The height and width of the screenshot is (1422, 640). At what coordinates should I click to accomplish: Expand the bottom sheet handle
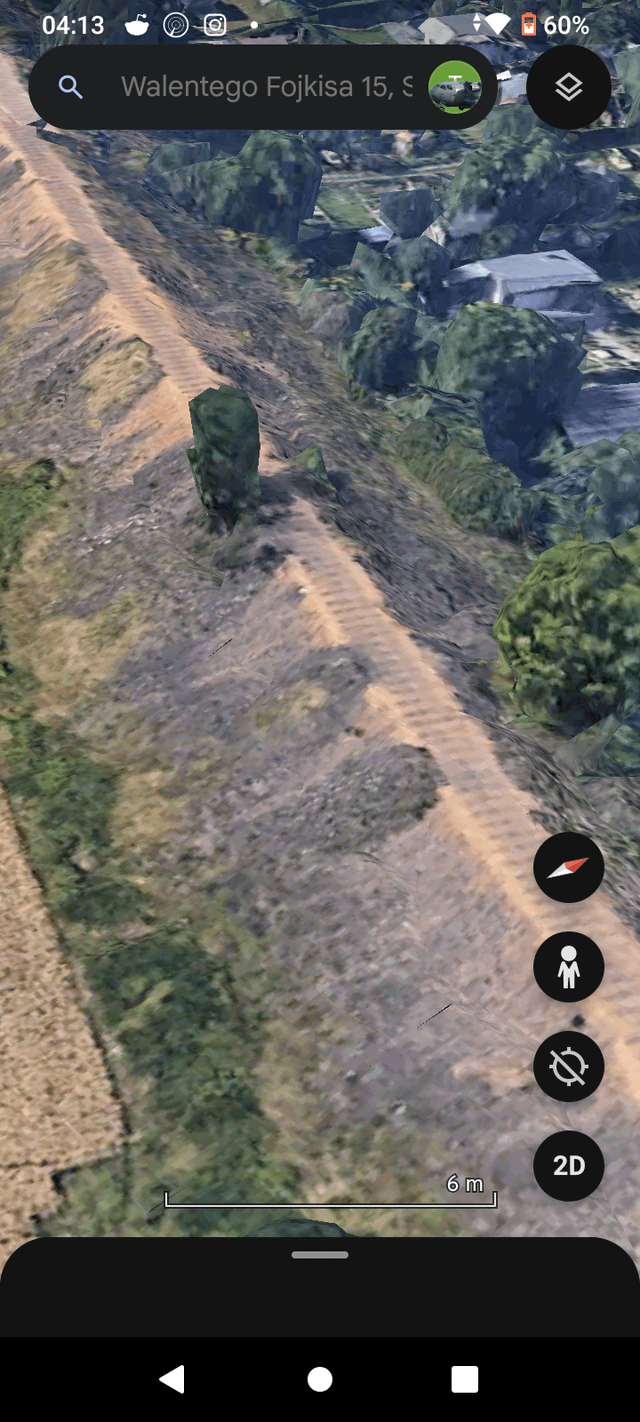pos(320,1255)
